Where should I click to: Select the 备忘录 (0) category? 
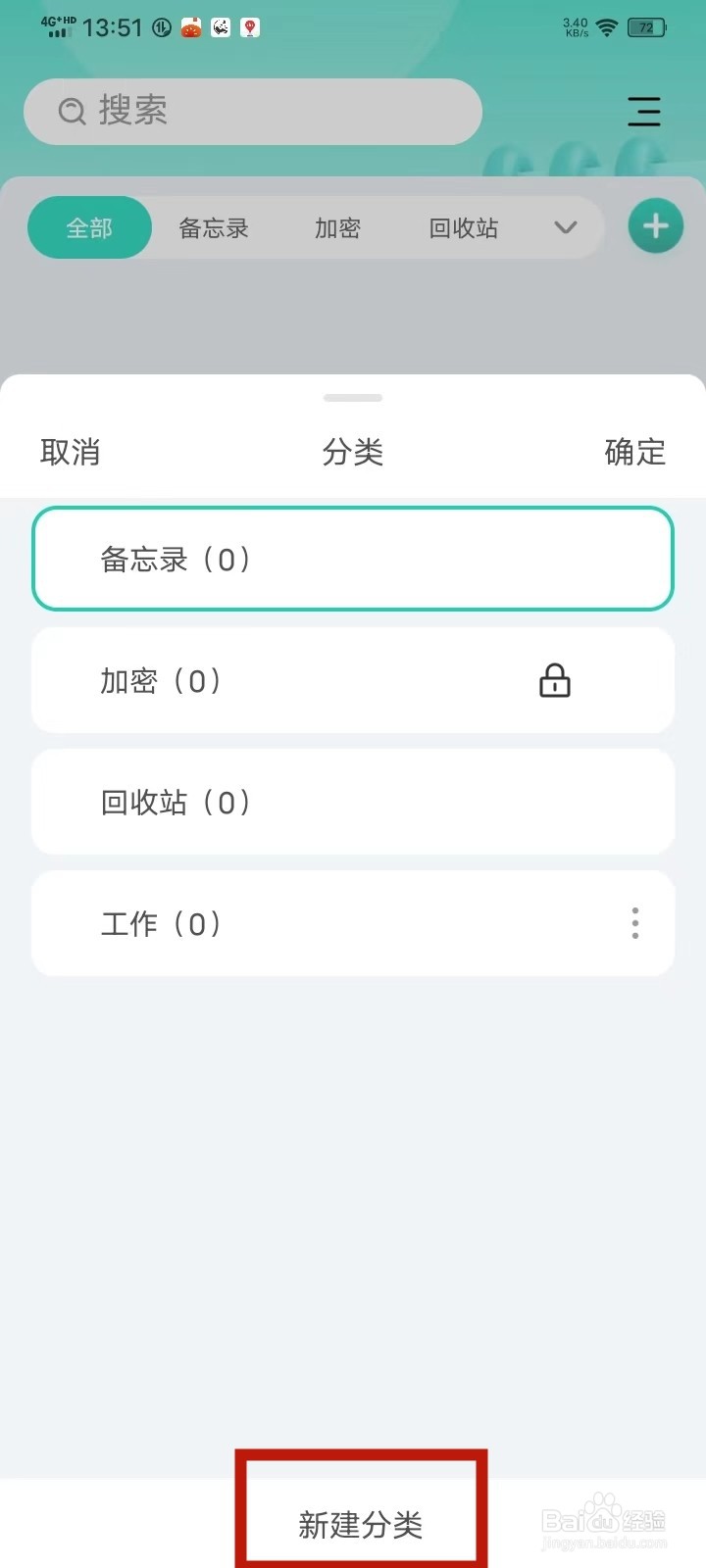point(353,559)
